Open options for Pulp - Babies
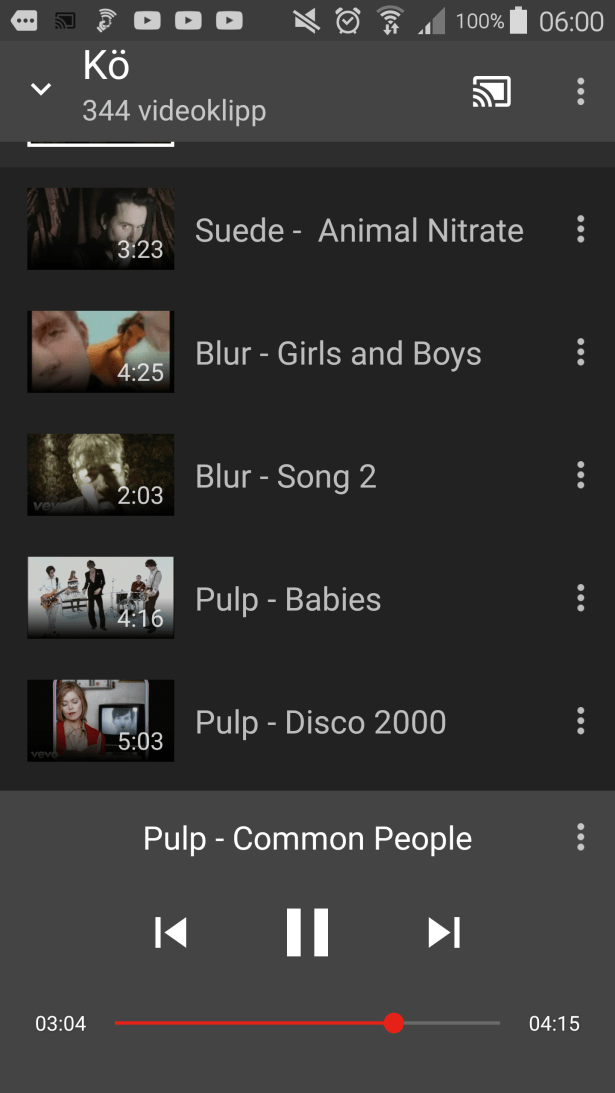The height and width of the screenshot is (1093, 615). pos(580,598)
